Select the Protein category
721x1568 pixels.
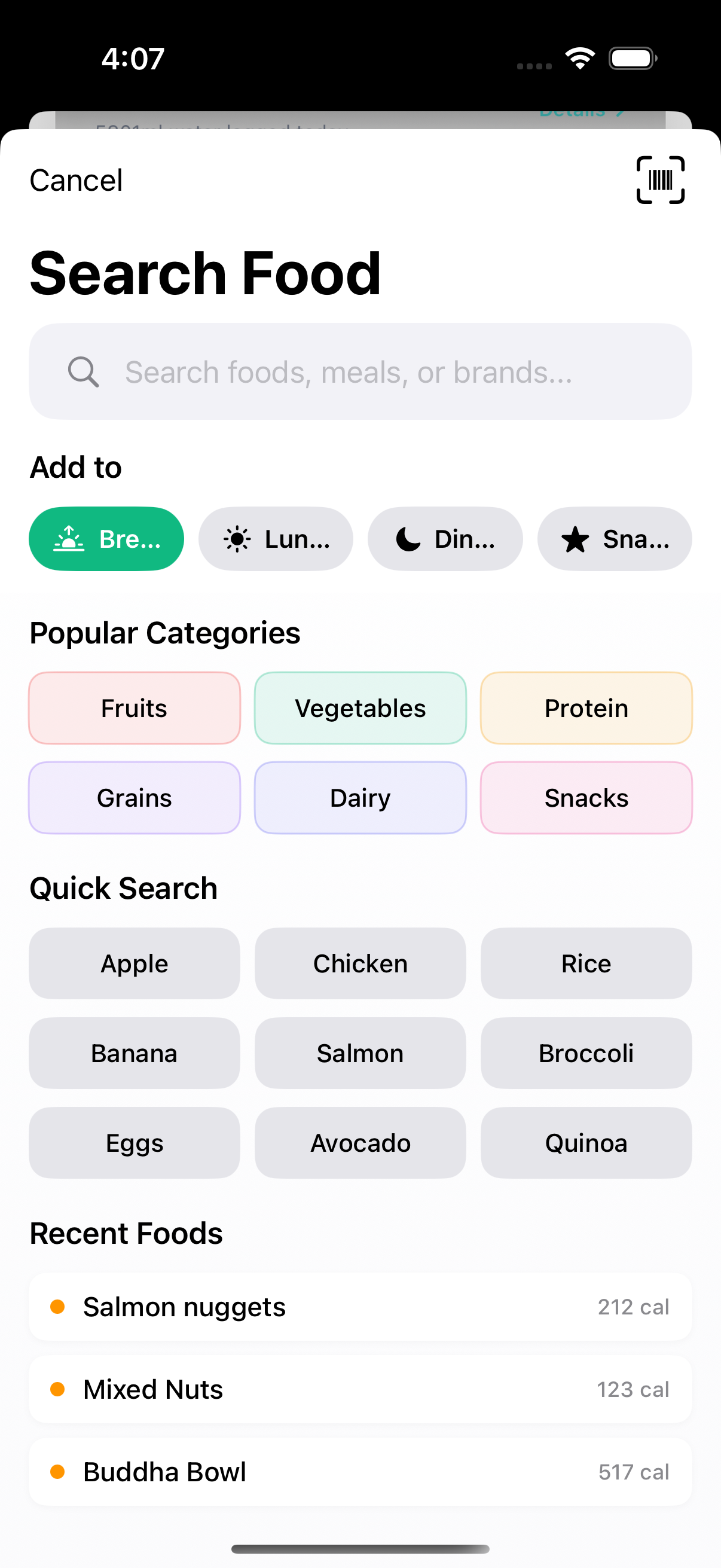pos(586,707)
